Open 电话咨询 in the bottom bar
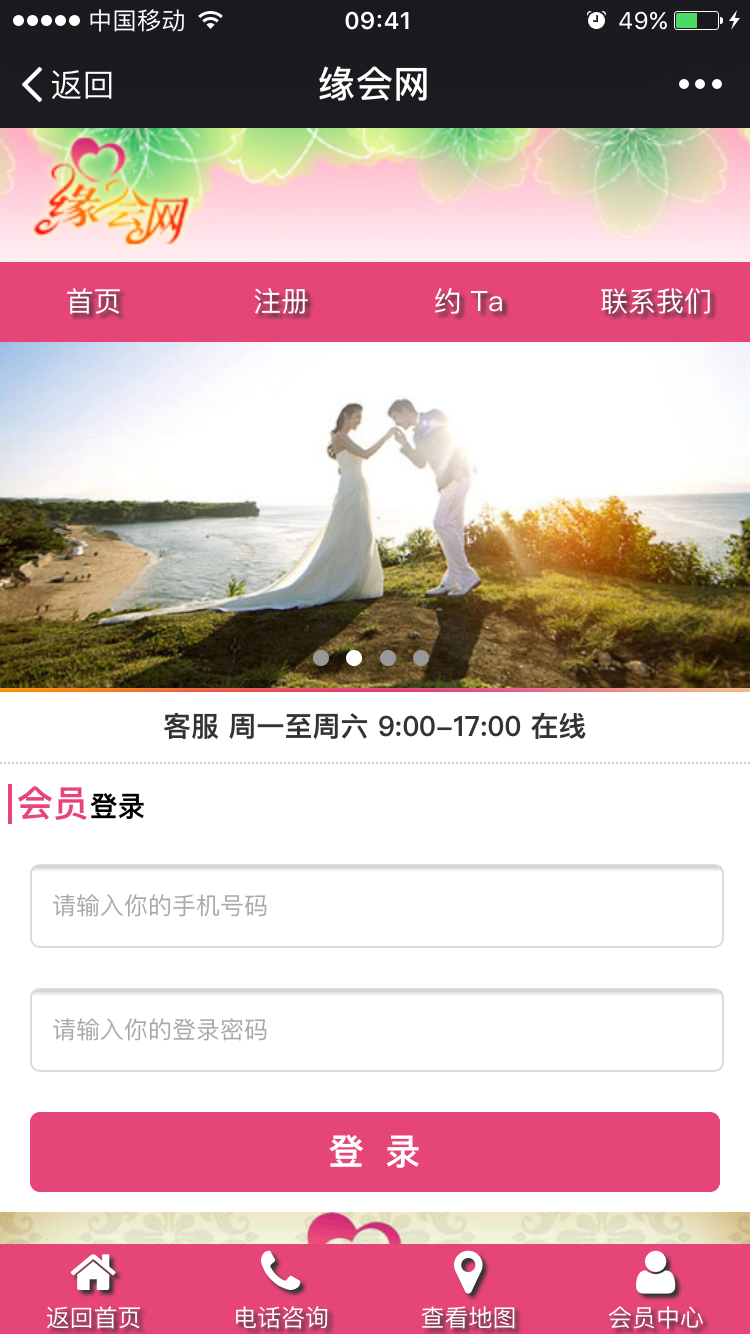 [281, 1290]
